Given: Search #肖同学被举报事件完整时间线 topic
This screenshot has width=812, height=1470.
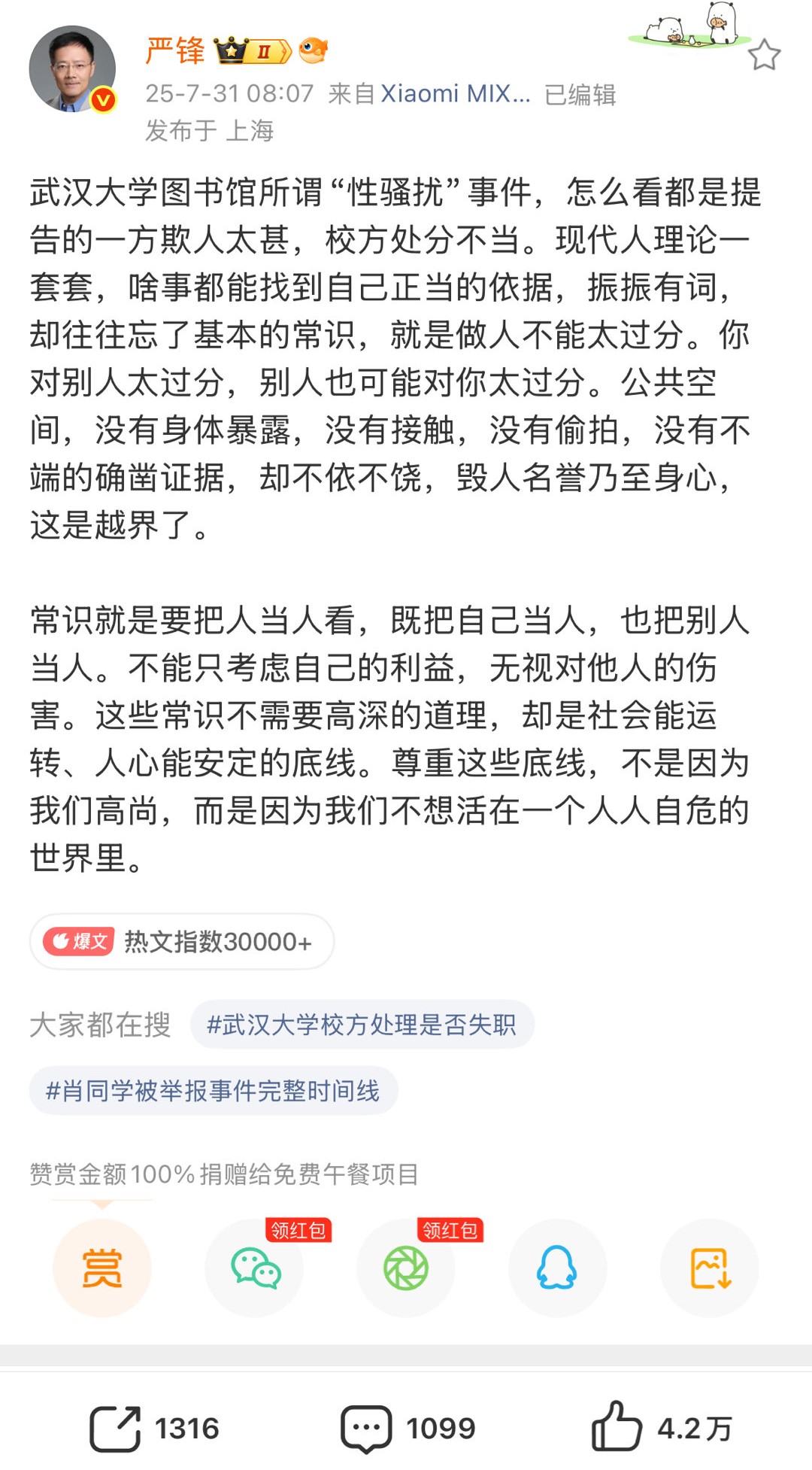Looking at the screenshot, I should 213,1091.
